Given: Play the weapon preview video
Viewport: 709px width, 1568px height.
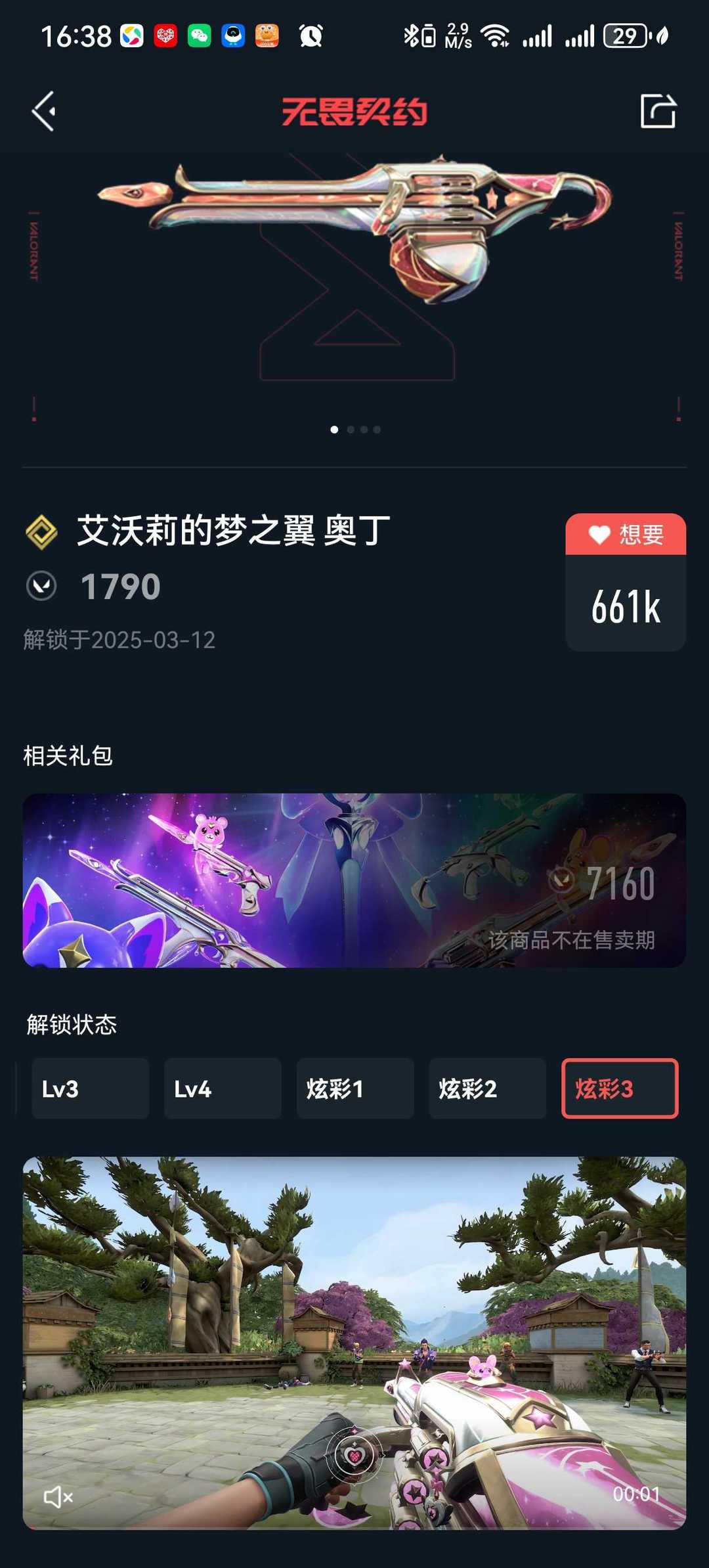Looking at the screenshot, I should pos(354,1343).
